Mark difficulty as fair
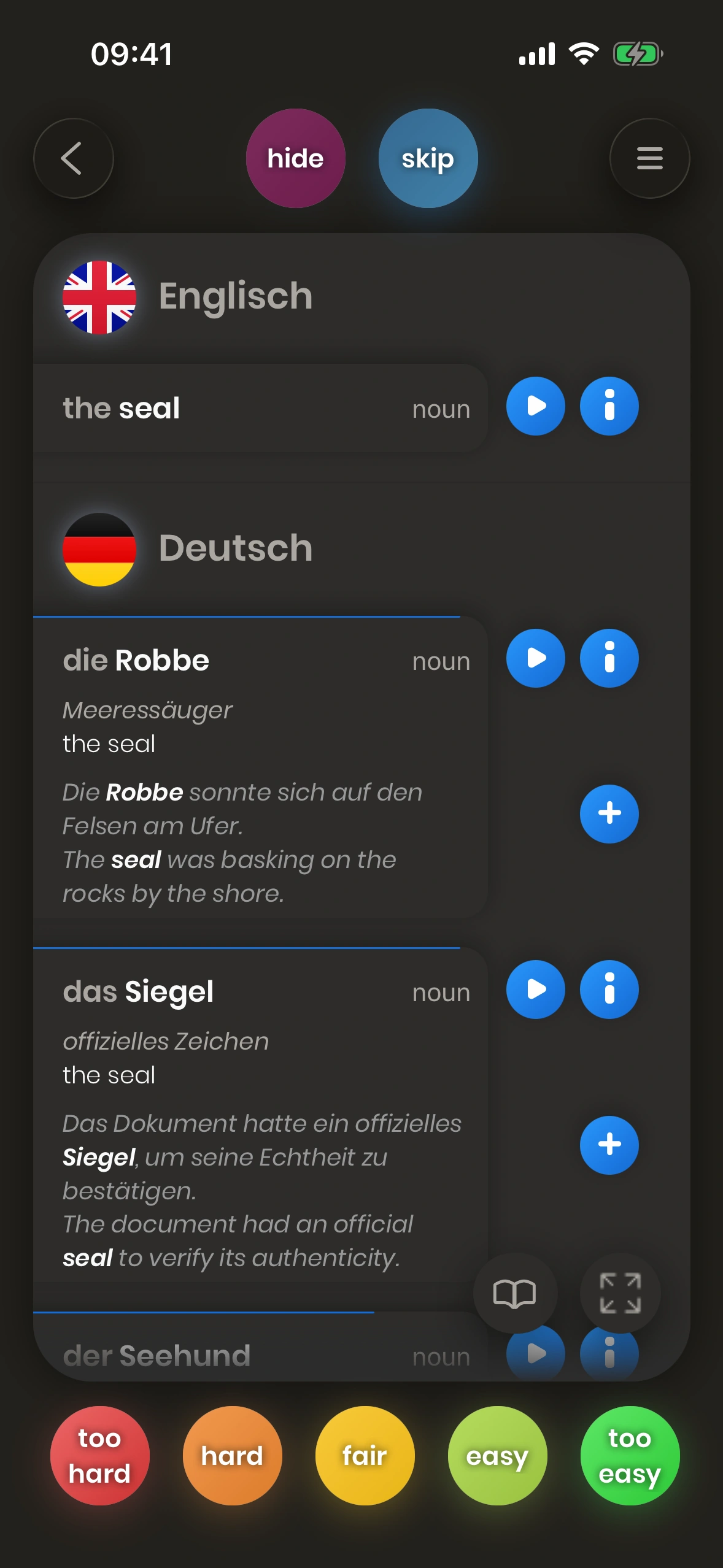The image size is (723, 1568). point(365,1455)
